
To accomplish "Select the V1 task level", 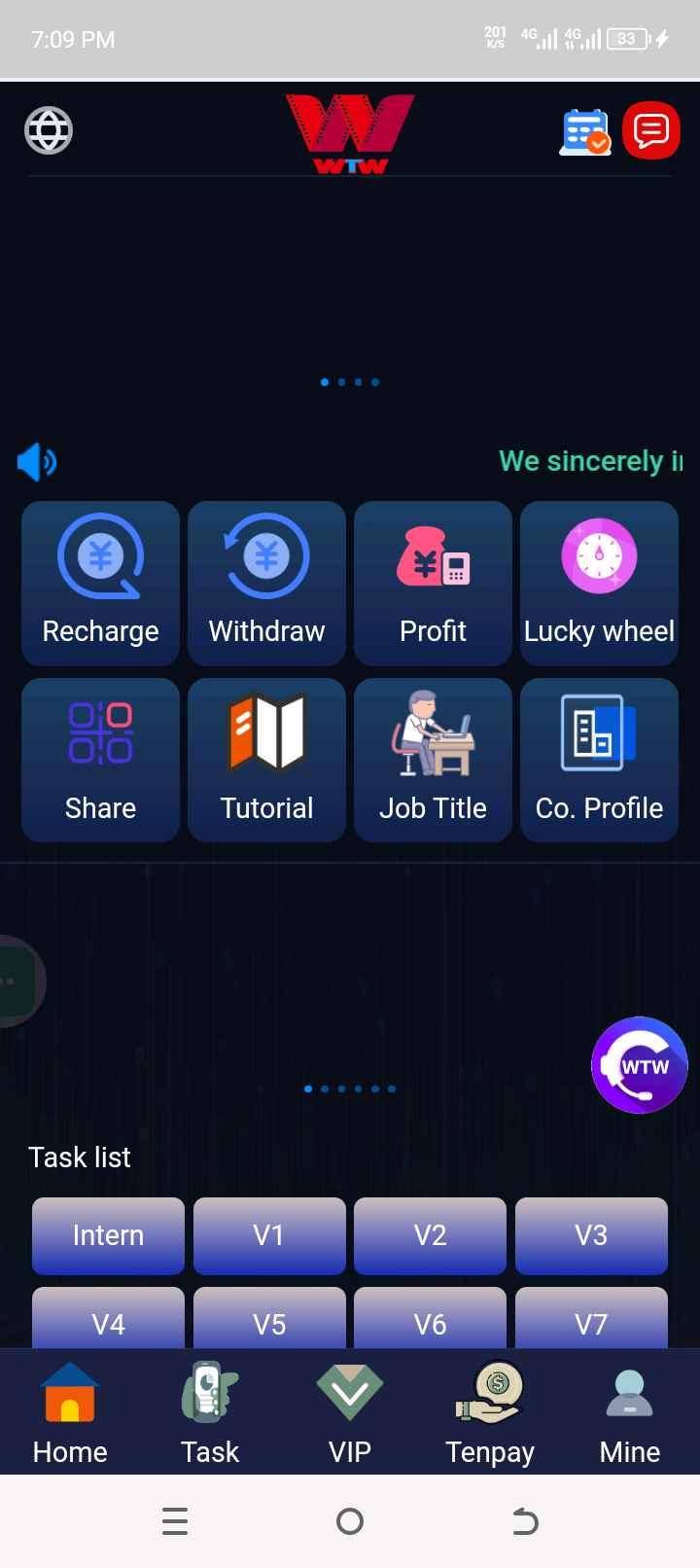I will [269, 1235].
